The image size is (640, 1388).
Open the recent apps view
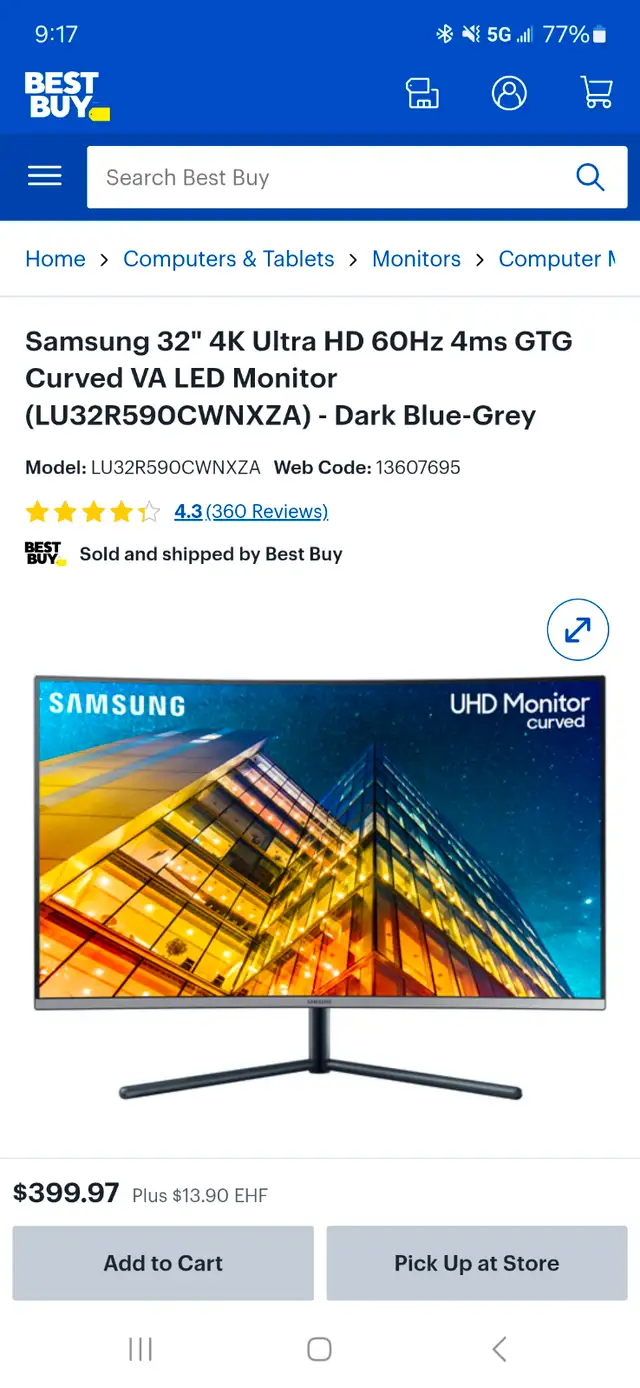point(140,1349)
